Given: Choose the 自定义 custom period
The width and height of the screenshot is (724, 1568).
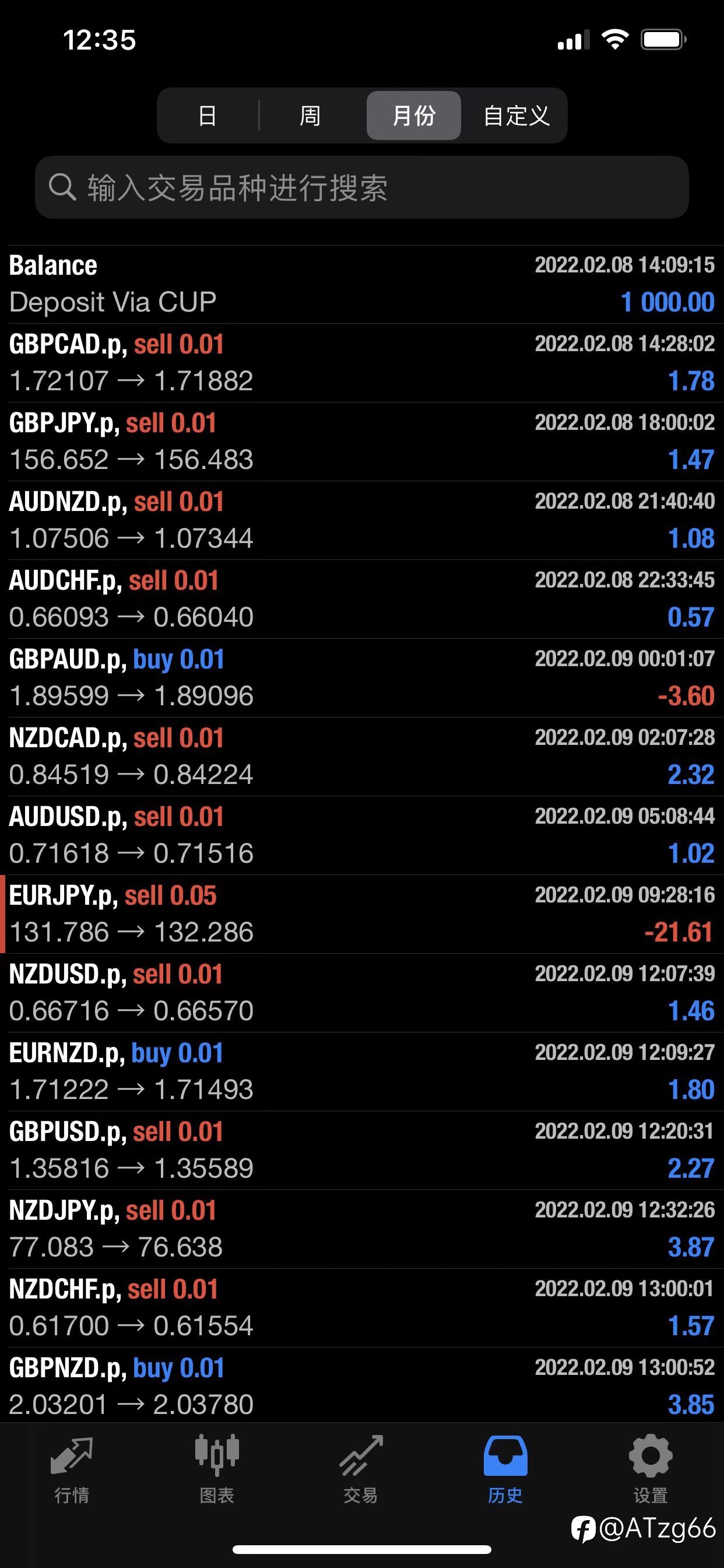Looking at the screenshot, I should 516,116.
